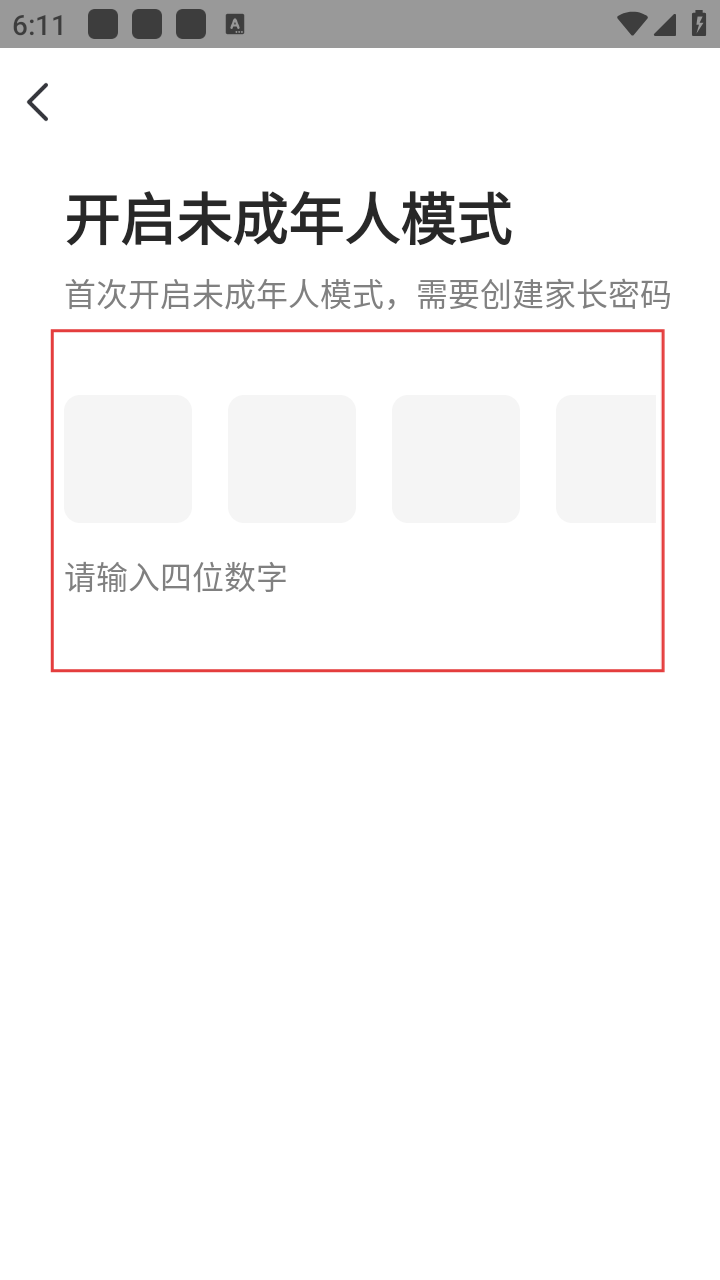Tap the fourth password digit box
The height and width of the screenshot is (1280, 720).
pos(607,459)
